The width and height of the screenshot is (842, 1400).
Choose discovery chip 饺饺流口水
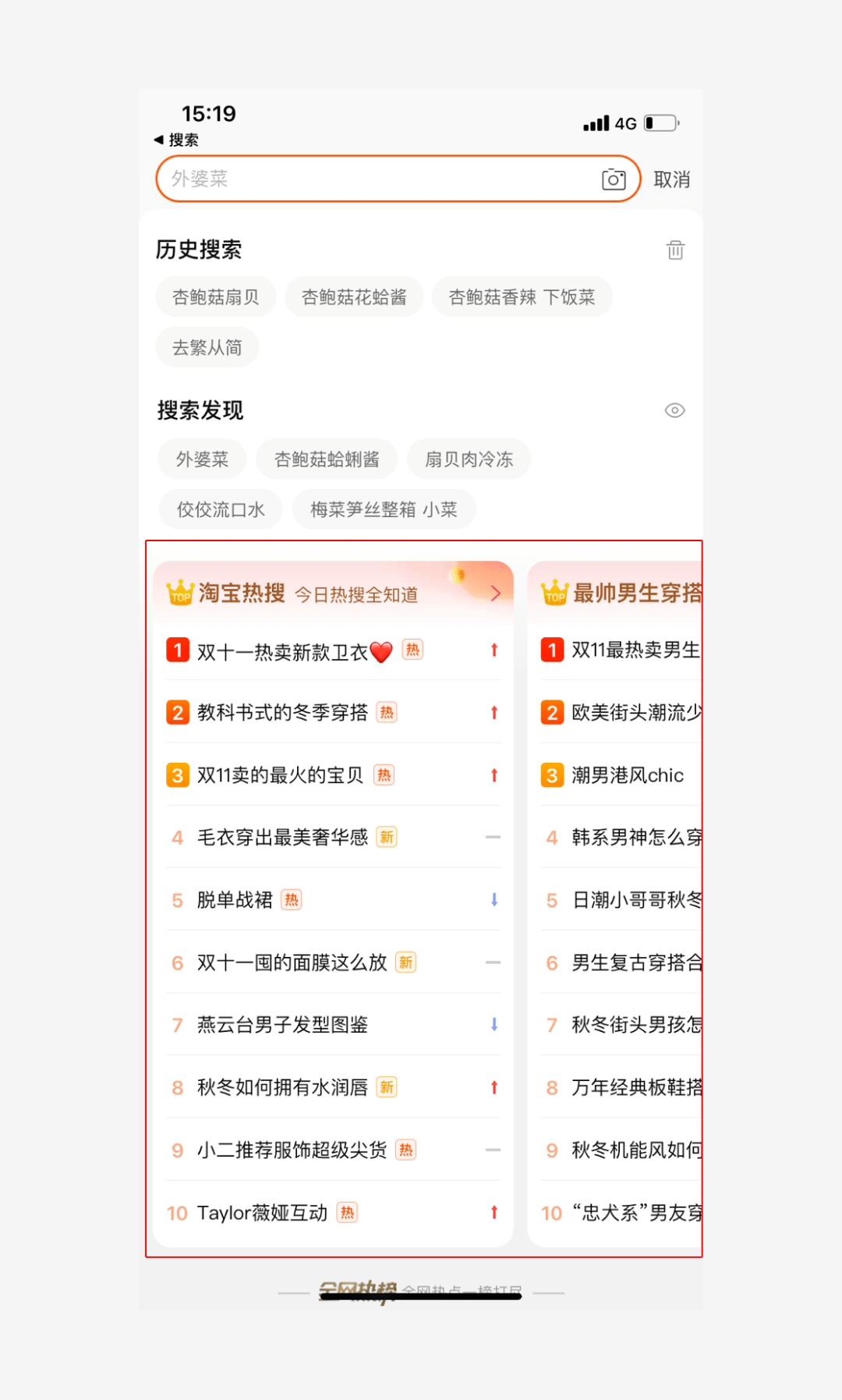coord(221,510)
